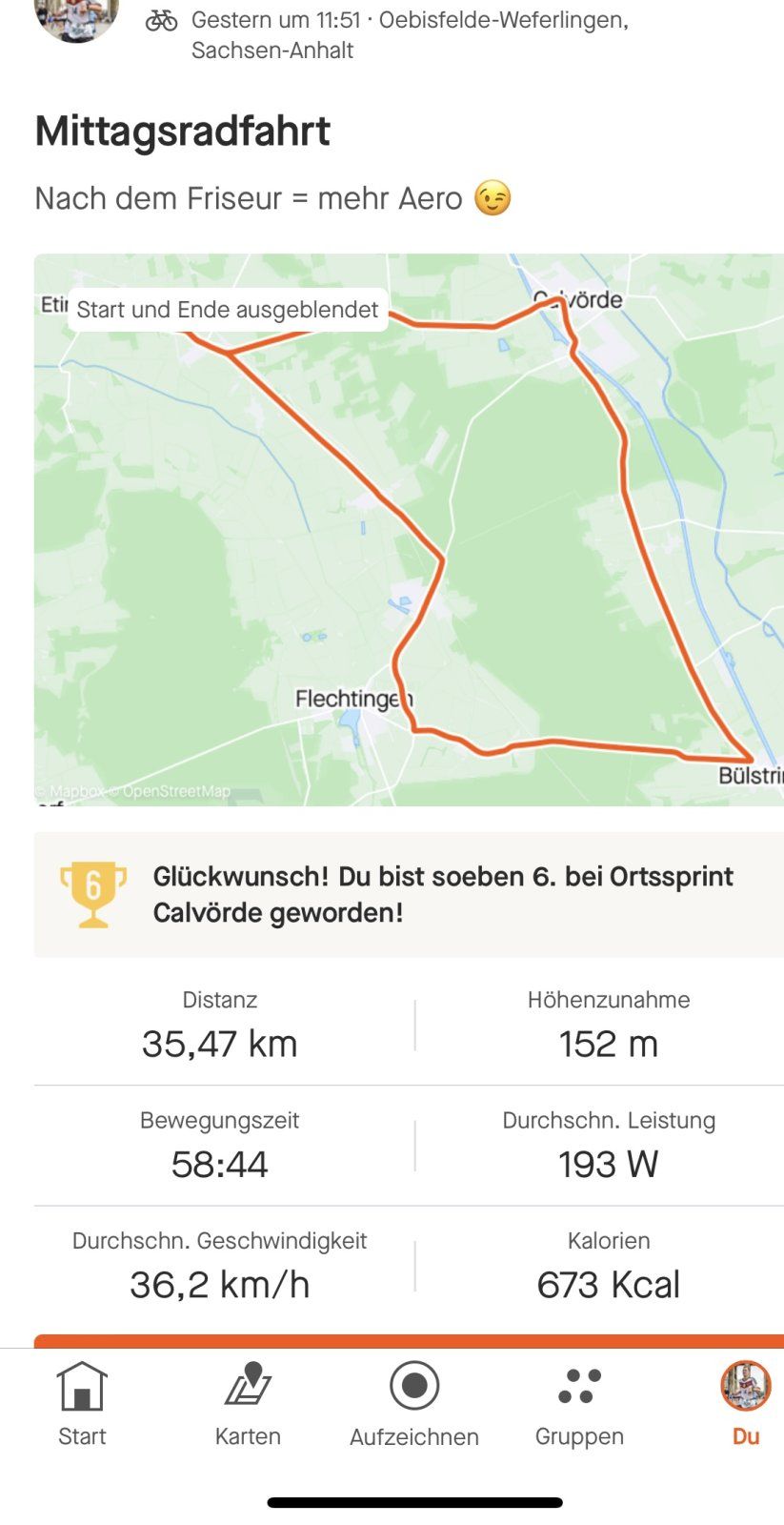Open the Karten tab
The height and width of the screenshot is (1525, 784).
point(248,1404)
